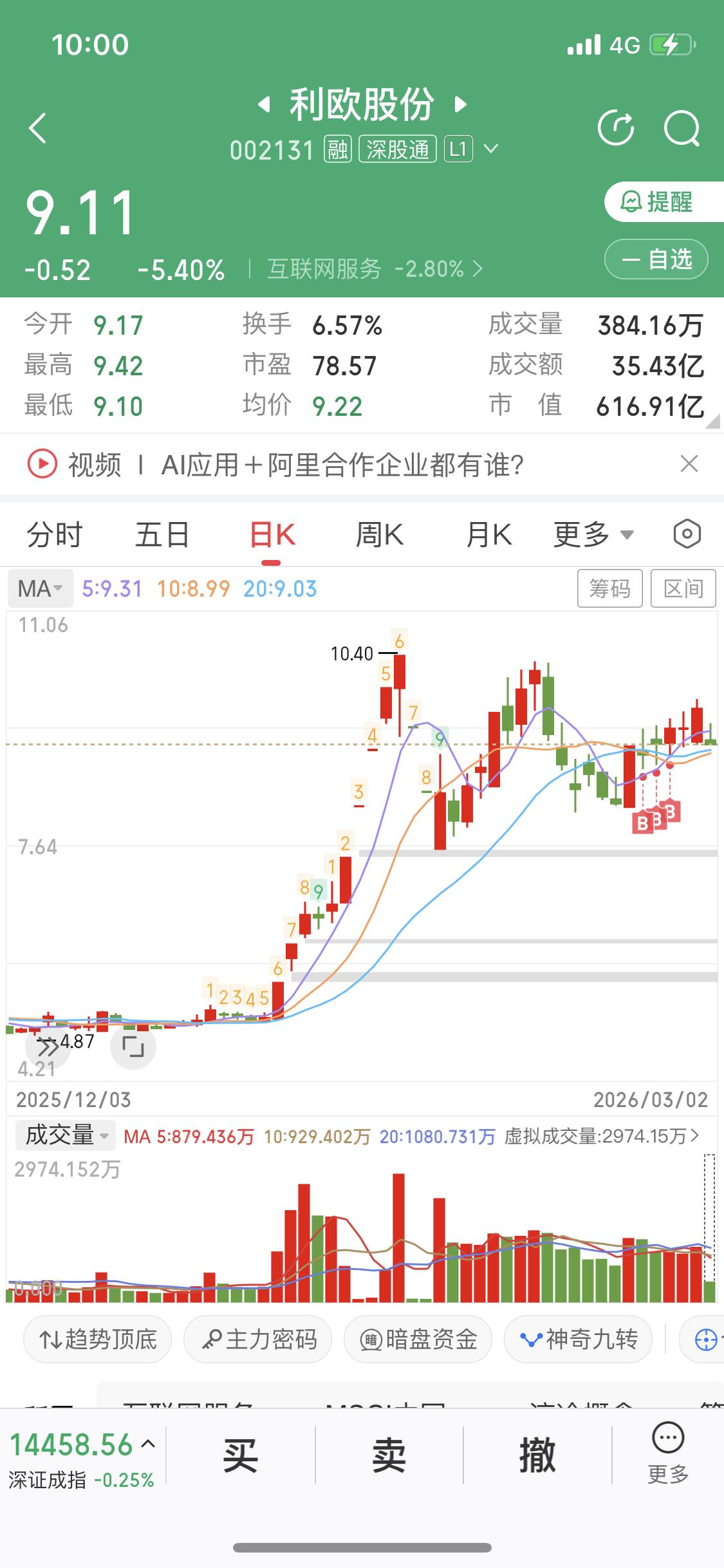Enter fullscreen chart with the frame icon

pyautogui.click(x=133, y=1047)
